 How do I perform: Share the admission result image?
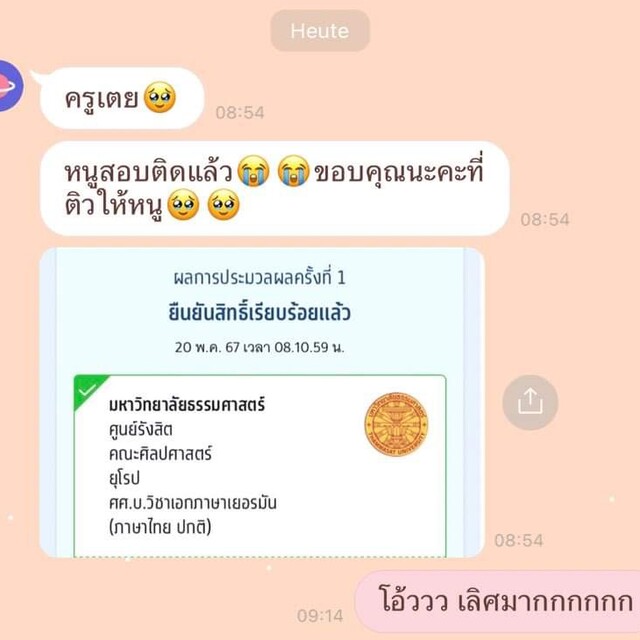click(x=530, y=402)
